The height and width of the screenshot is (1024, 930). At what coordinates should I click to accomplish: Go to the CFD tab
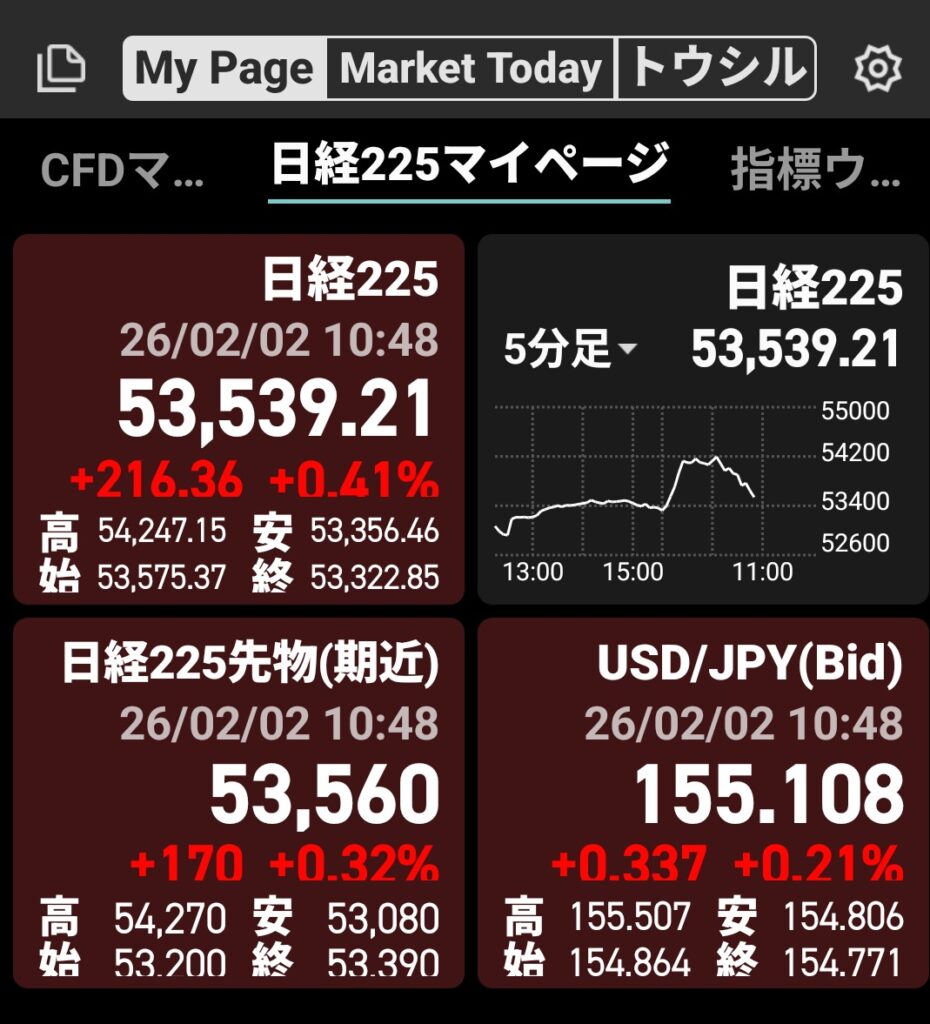click(x=122, y=170)
